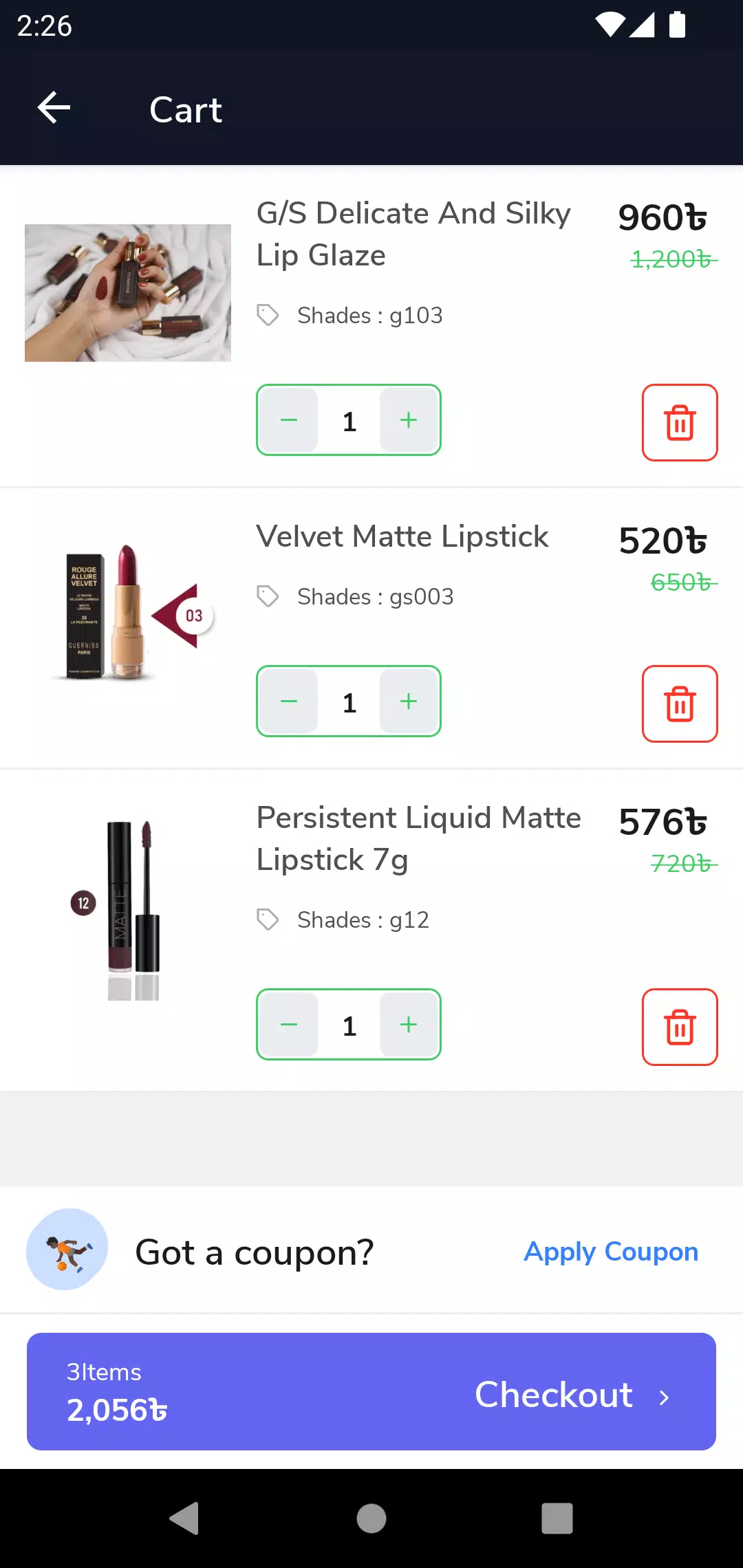Decrease Velvet Matte Lipstick quantity

(x=289, y=701)
